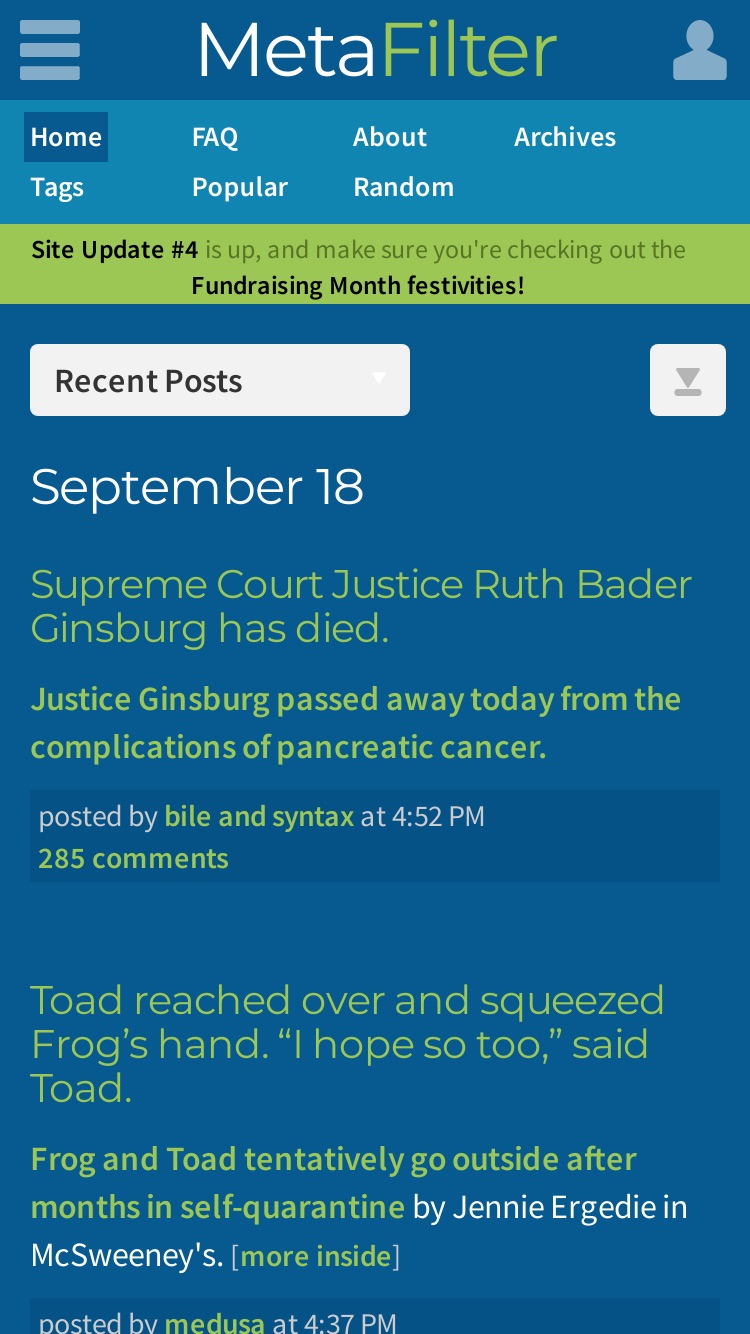Go to the FAQ page
The height and width of the screenshot is (1334, 750).
click(x=215, y=137)
